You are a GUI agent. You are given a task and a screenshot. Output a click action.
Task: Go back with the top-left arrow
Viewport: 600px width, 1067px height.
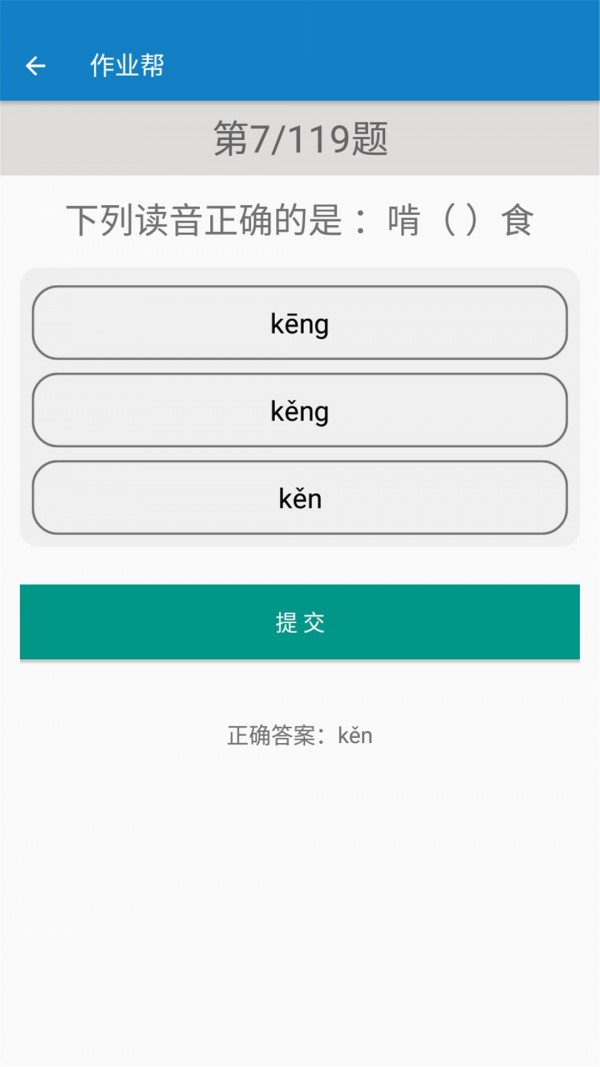pyautogui.click(x=35, y=66)
